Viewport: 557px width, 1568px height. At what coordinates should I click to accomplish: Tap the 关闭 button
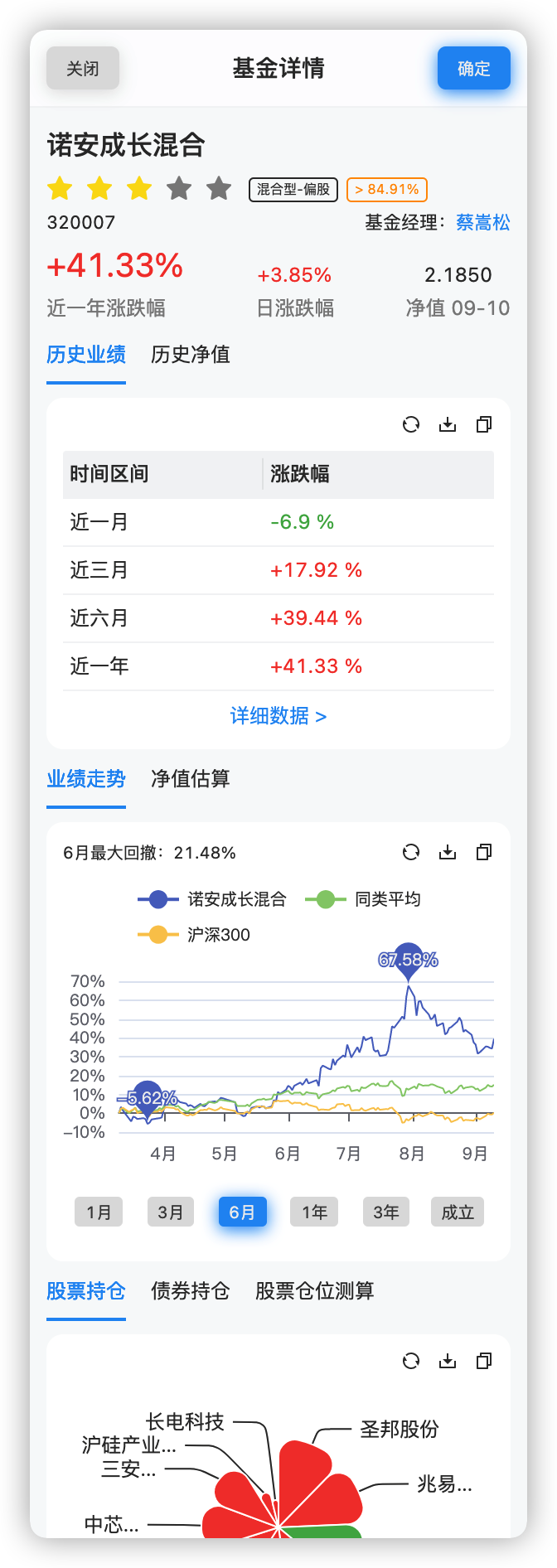[83, 68]
